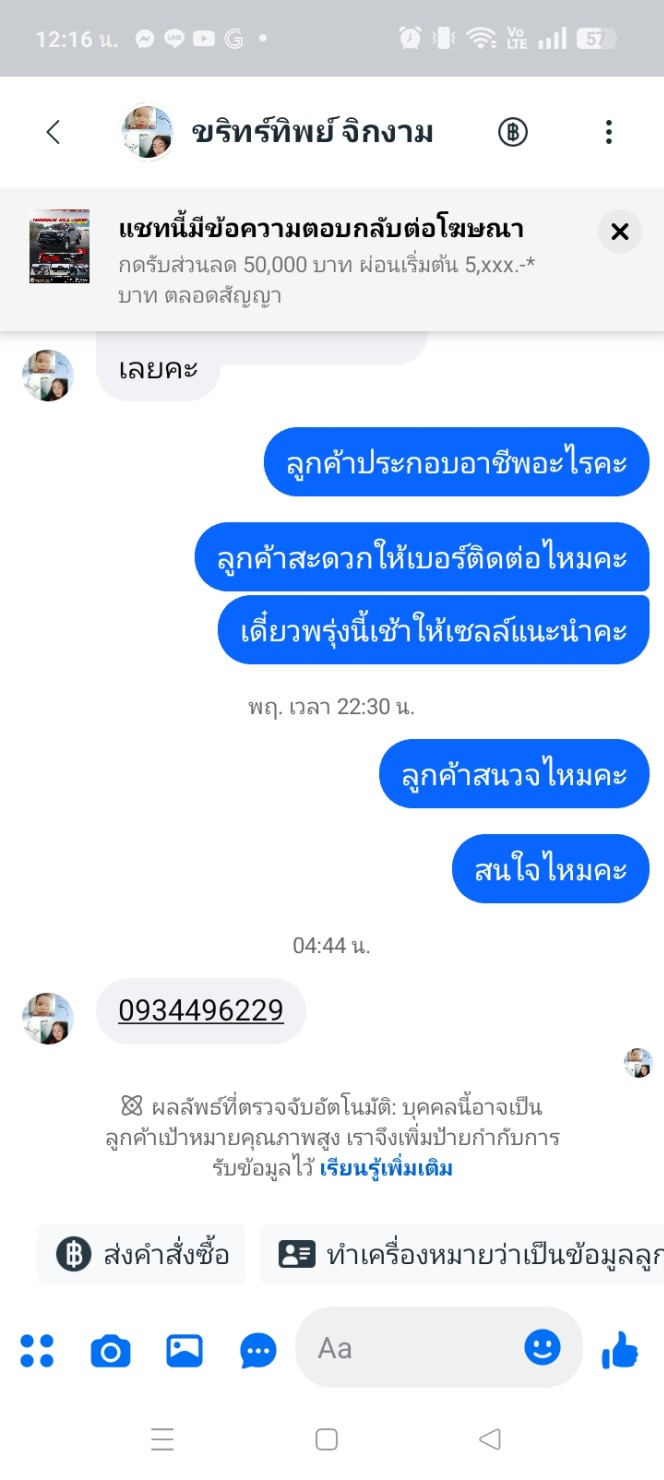Select the ทำเครื่องหมายว่าเป็นข้อมูลลูกค้า chip
664x1480 pixels.
(462, 1254)
